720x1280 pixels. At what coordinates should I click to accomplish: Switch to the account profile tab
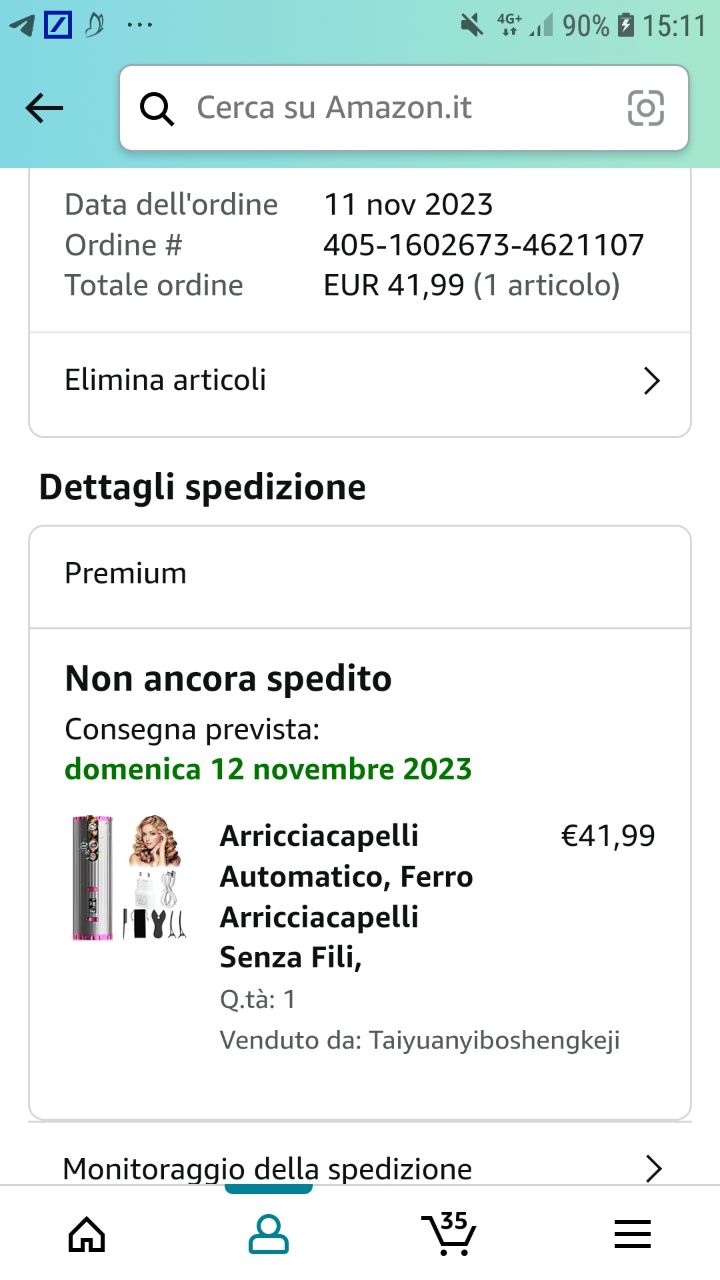[268, 1234]
